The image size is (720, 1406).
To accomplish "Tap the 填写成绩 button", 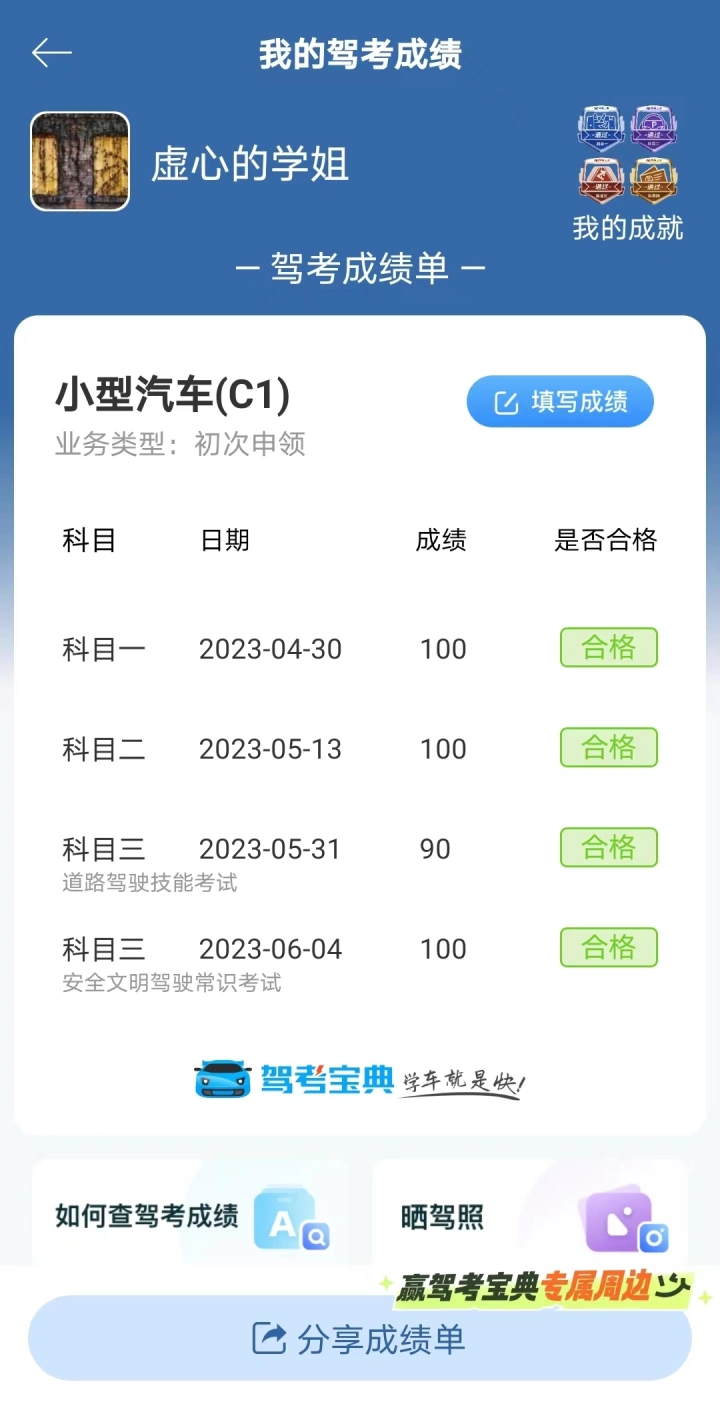I will pos(560,402).
